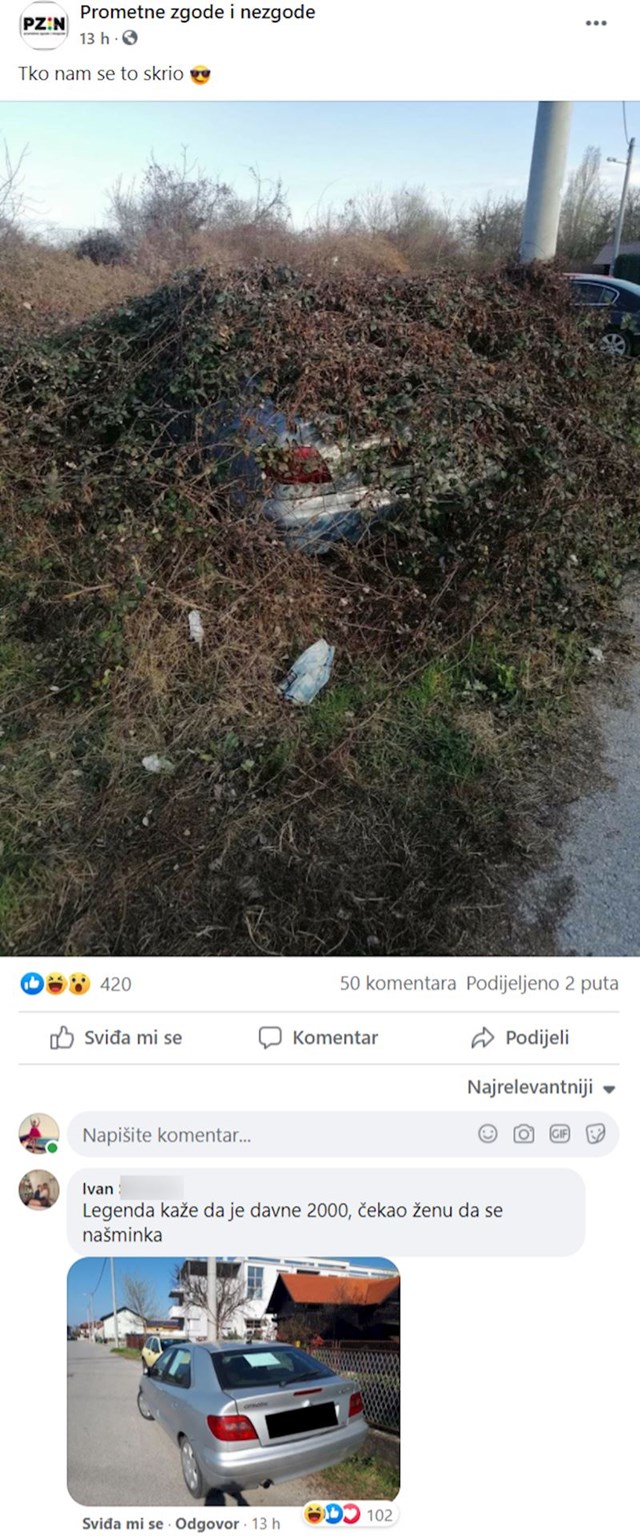View the overgrown car photo full screen
The width and height of the screenshot is (640, 1536).
pos(320,528)
